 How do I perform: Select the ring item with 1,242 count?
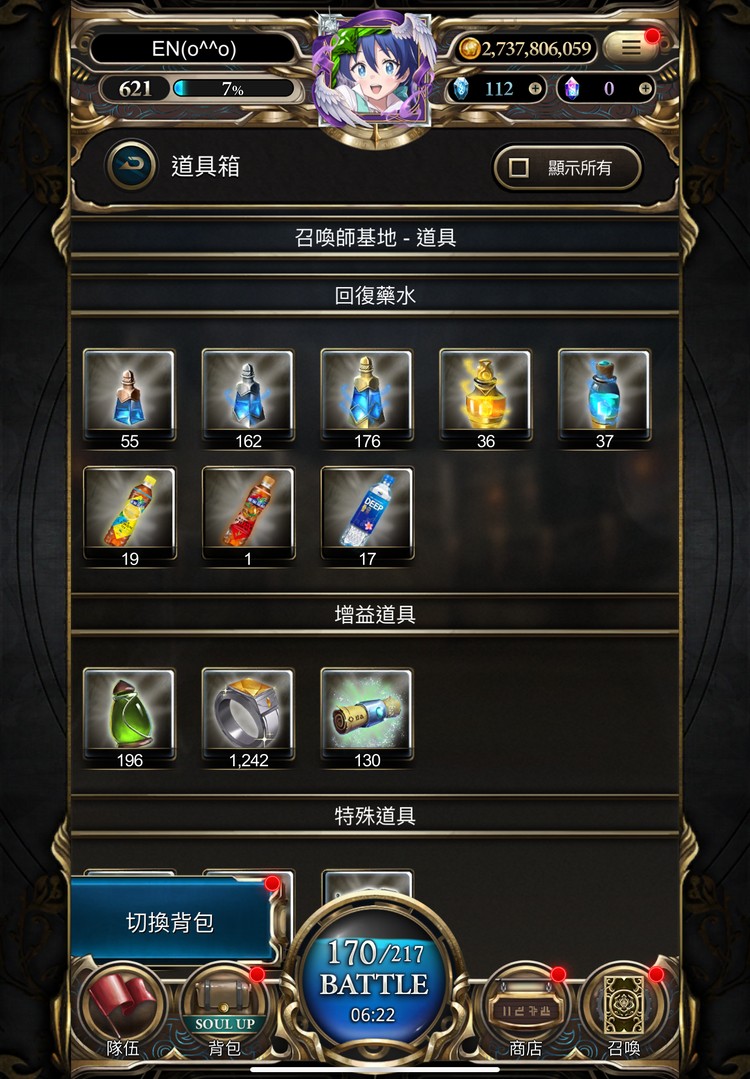click(248, 712)
